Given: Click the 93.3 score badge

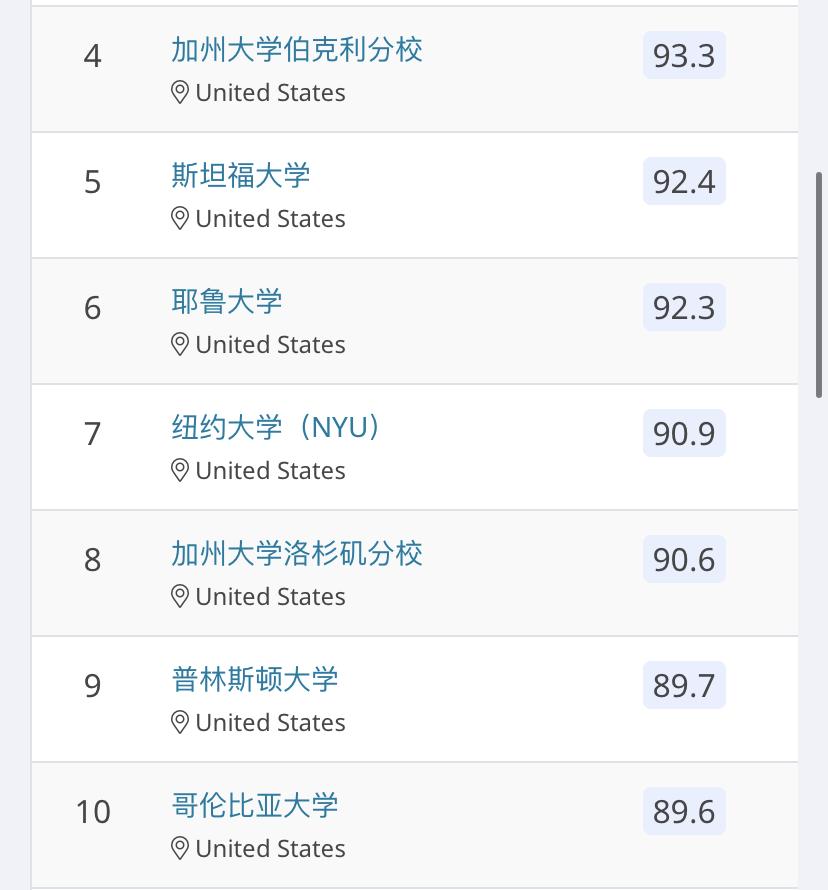Looking at the screenshot, I should coord(684,55).
